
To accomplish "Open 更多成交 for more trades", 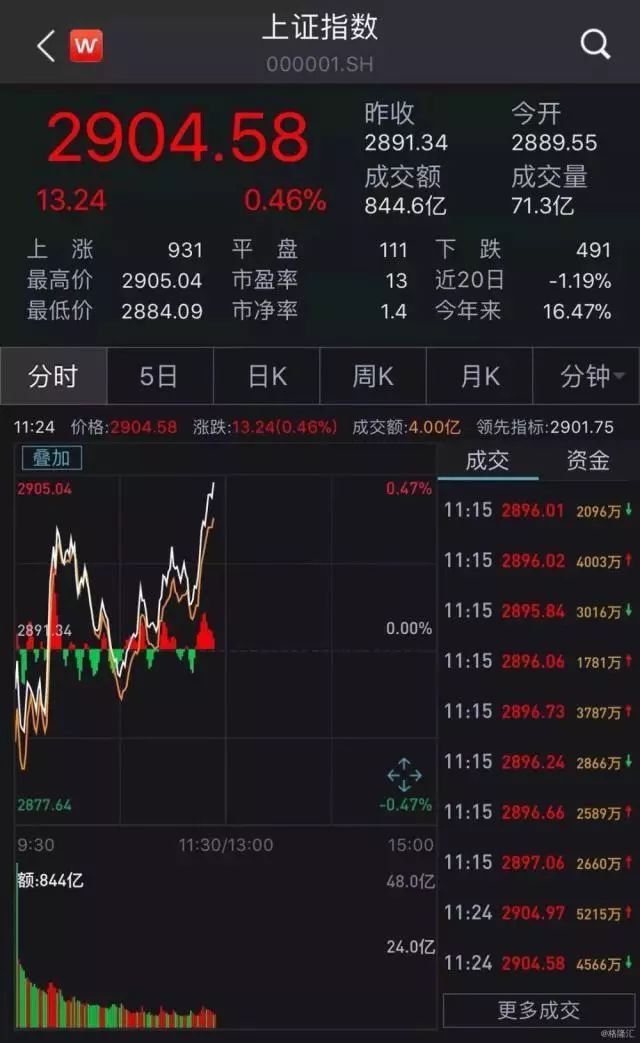I will [x=539, y=1010].
